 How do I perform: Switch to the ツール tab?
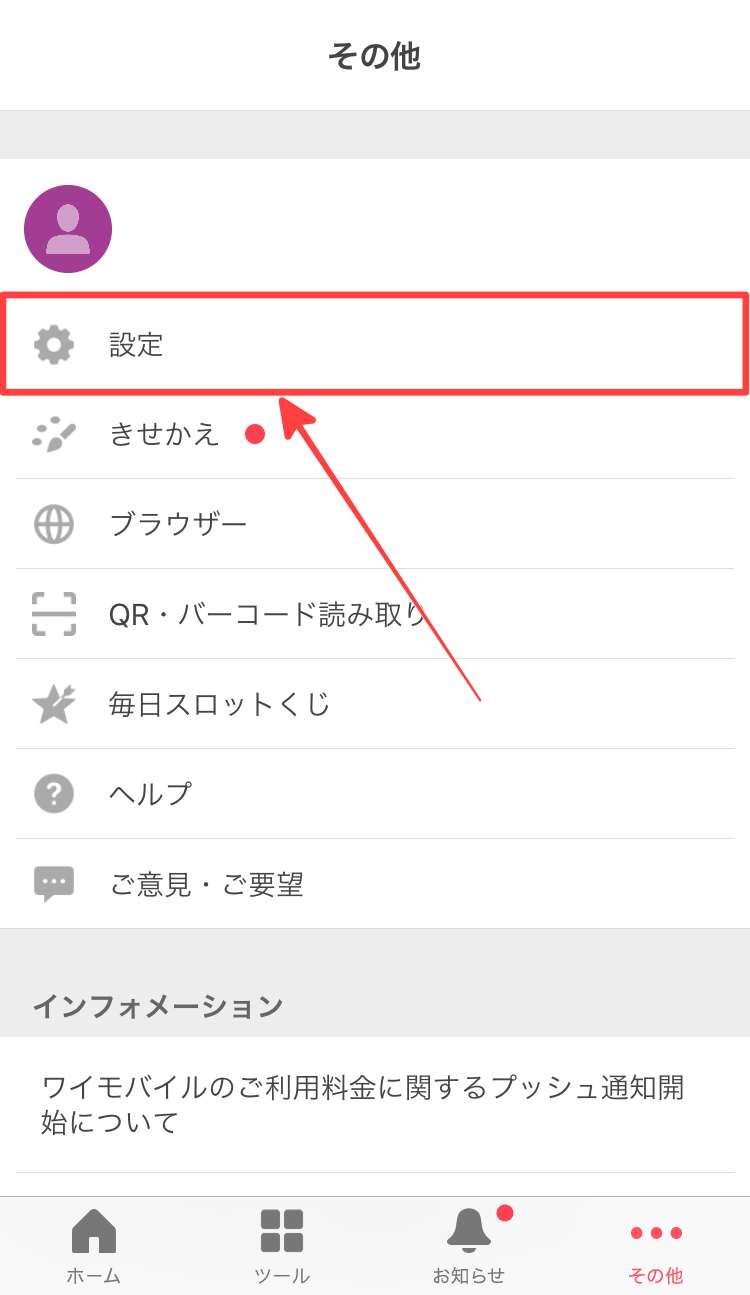pyautogui.click(x=282, y=1246)
